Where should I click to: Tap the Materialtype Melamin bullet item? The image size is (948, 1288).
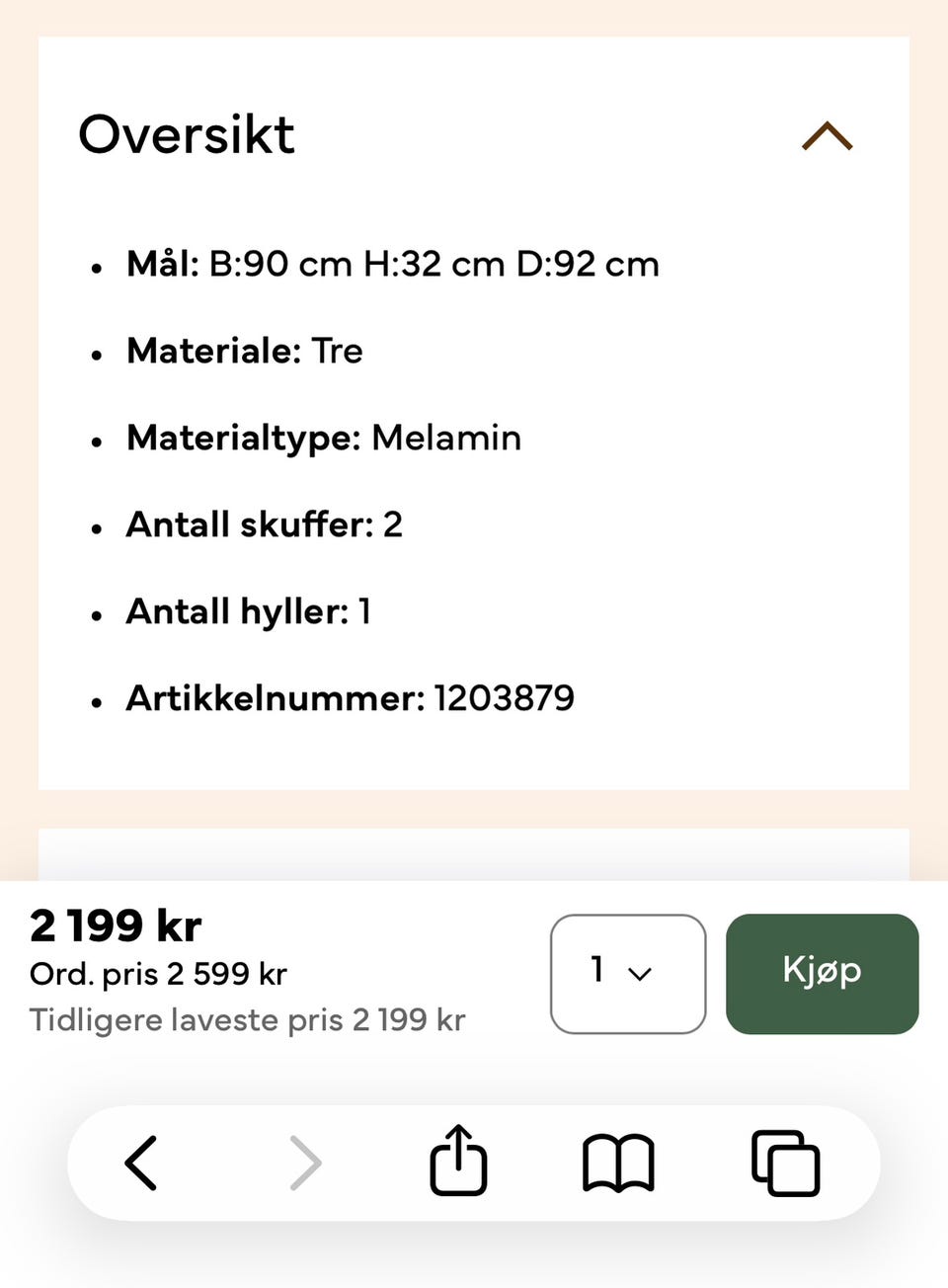(x=323, y=438)
